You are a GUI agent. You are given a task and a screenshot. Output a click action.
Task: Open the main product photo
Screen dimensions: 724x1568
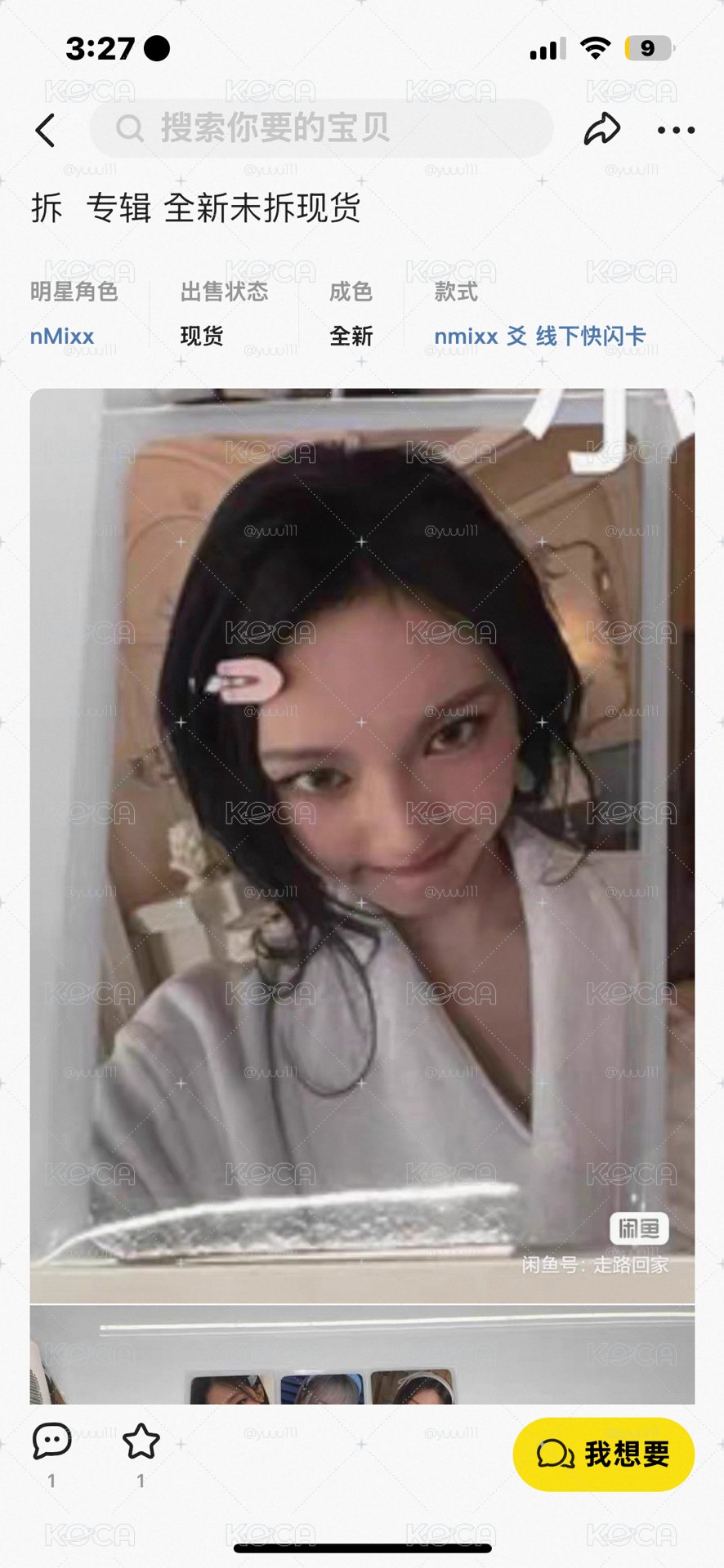tap(362, 845)
